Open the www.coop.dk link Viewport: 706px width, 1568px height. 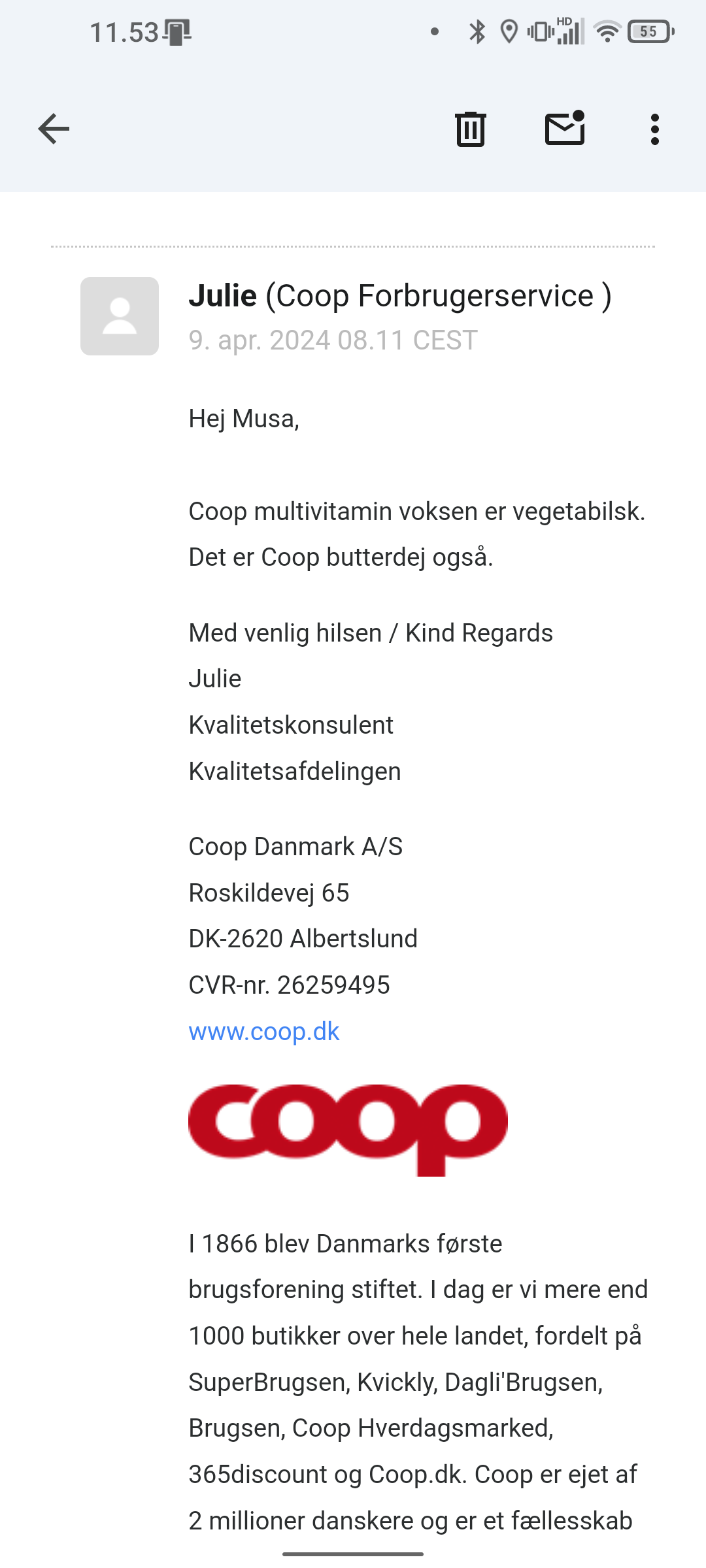263,1032
